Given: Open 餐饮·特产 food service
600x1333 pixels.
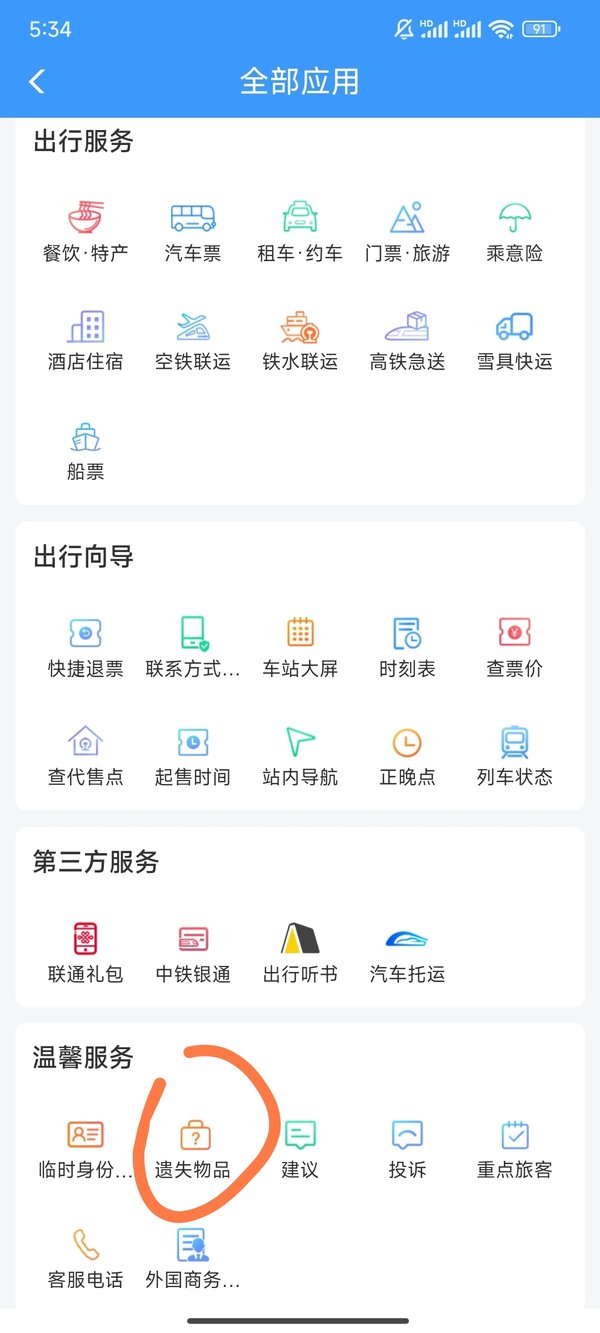Looking at the screenshot, I should (x=86, y=232).
